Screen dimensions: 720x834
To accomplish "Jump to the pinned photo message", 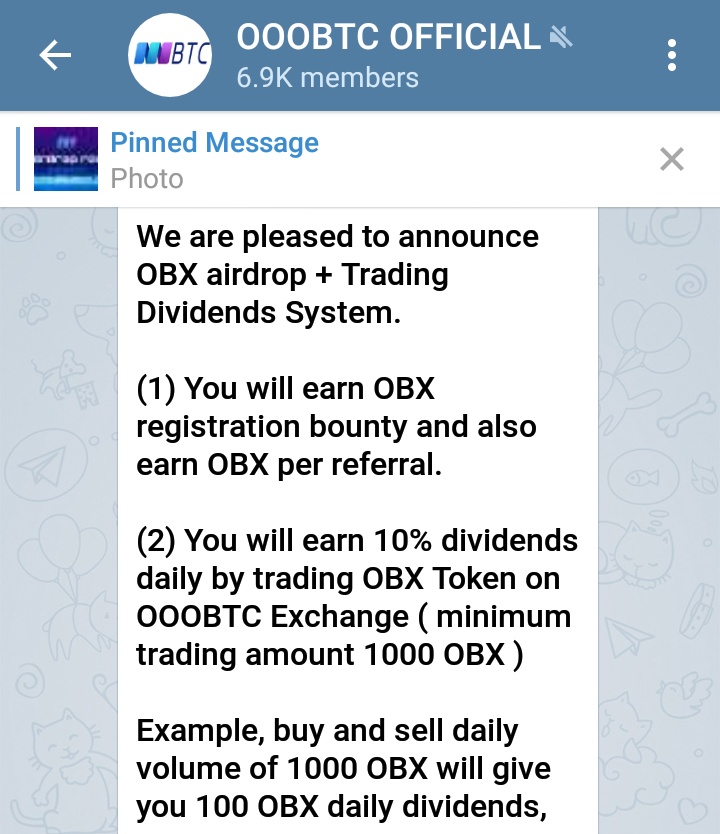I will [215, 160].
